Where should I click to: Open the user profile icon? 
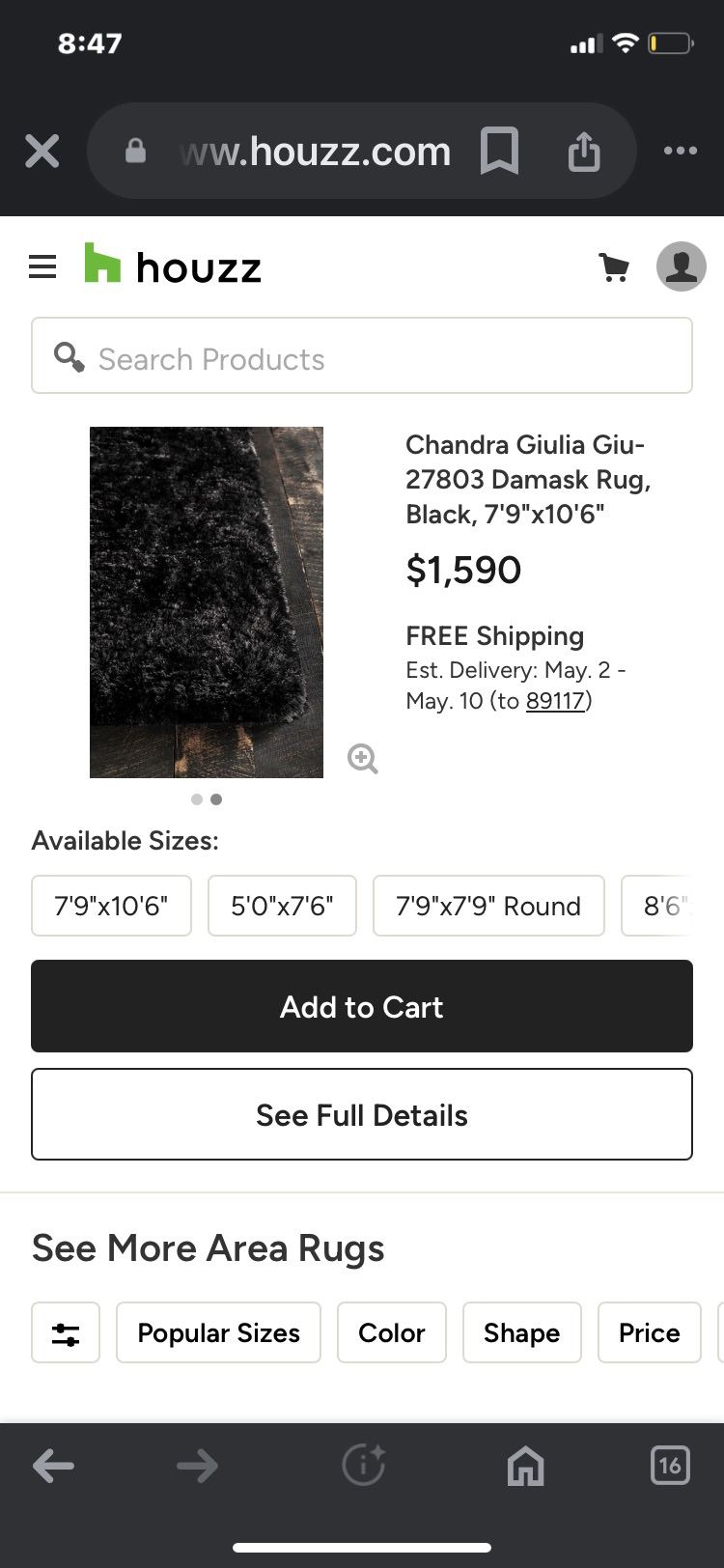click(681, 266)
